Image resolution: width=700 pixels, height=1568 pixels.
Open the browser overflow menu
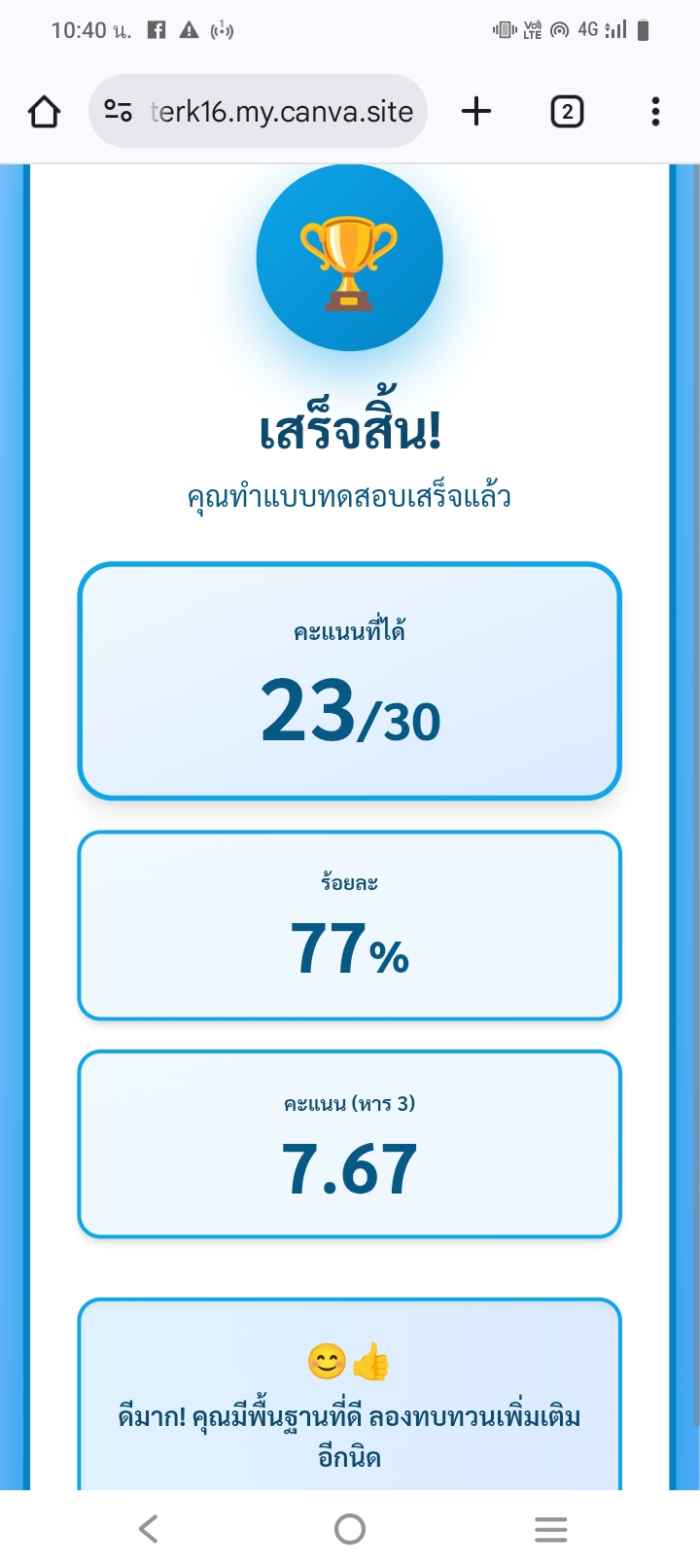(x=656, y=112)
